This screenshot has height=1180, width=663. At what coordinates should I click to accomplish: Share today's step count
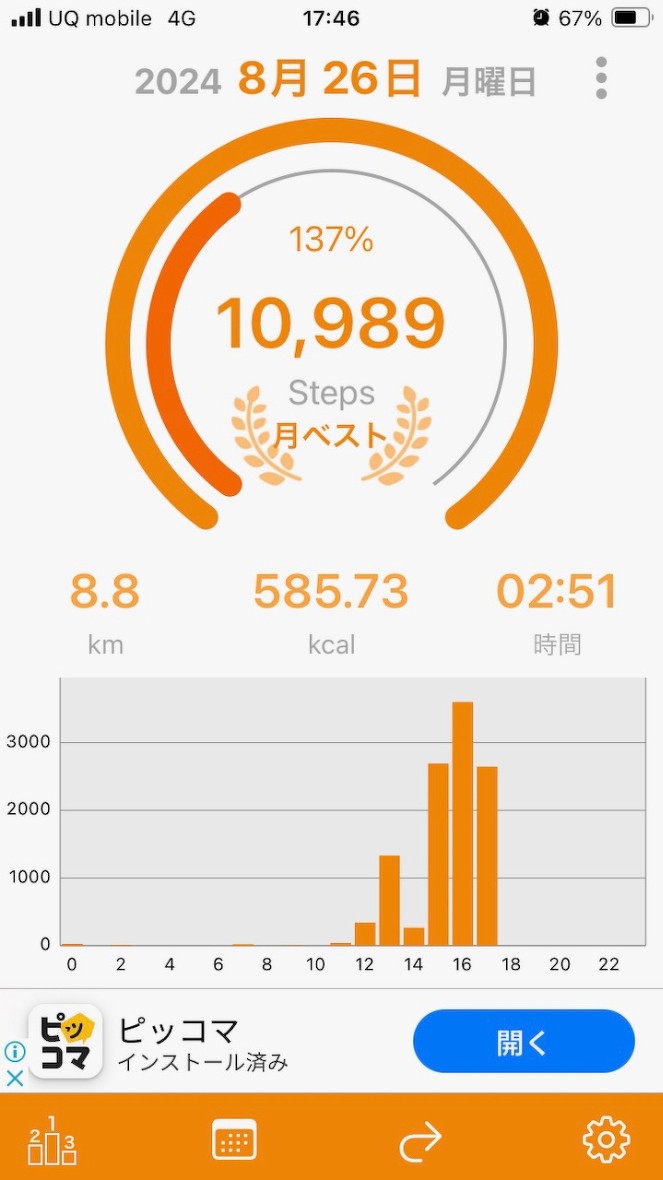click(420, 1141)
